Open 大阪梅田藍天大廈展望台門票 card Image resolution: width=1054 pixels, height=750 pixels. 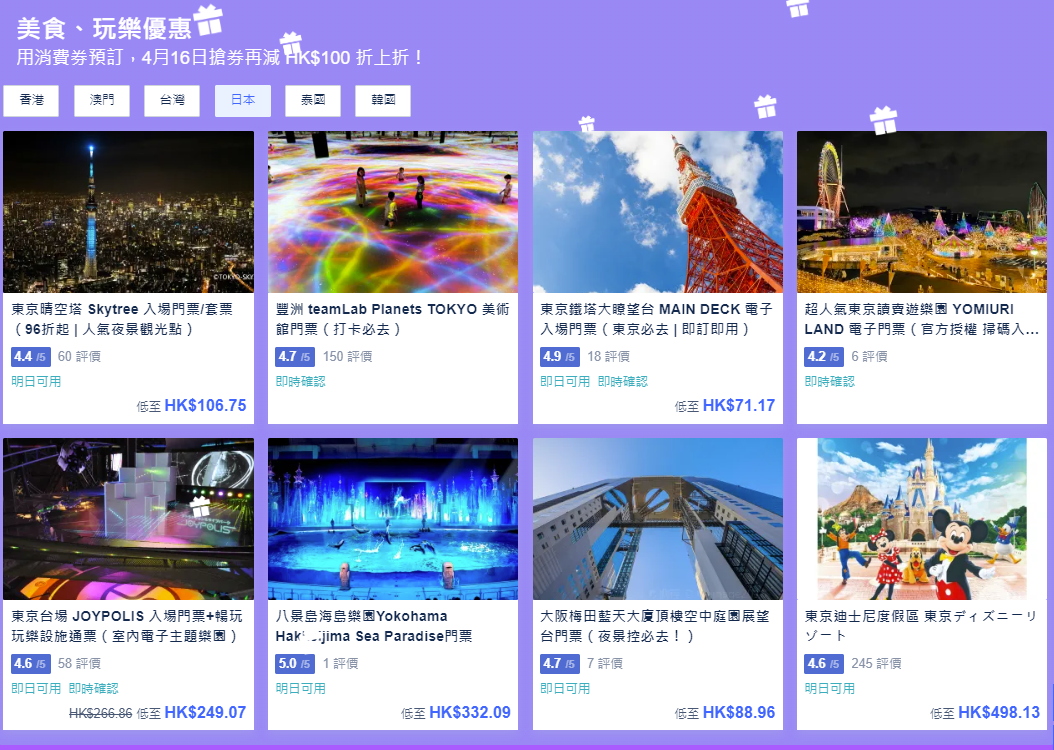[x=658, y=583]
